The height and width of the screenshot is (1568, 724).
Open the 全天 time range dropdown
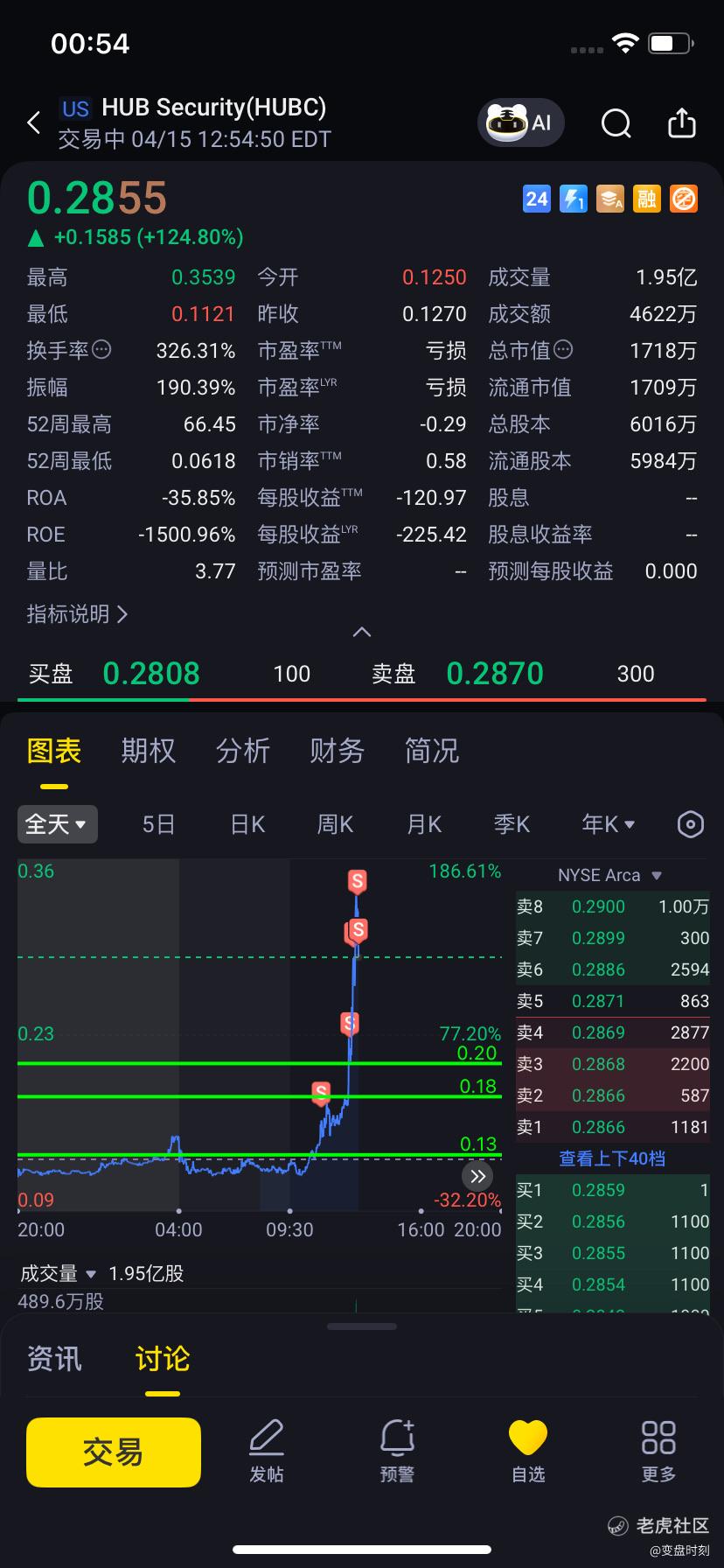57,824
